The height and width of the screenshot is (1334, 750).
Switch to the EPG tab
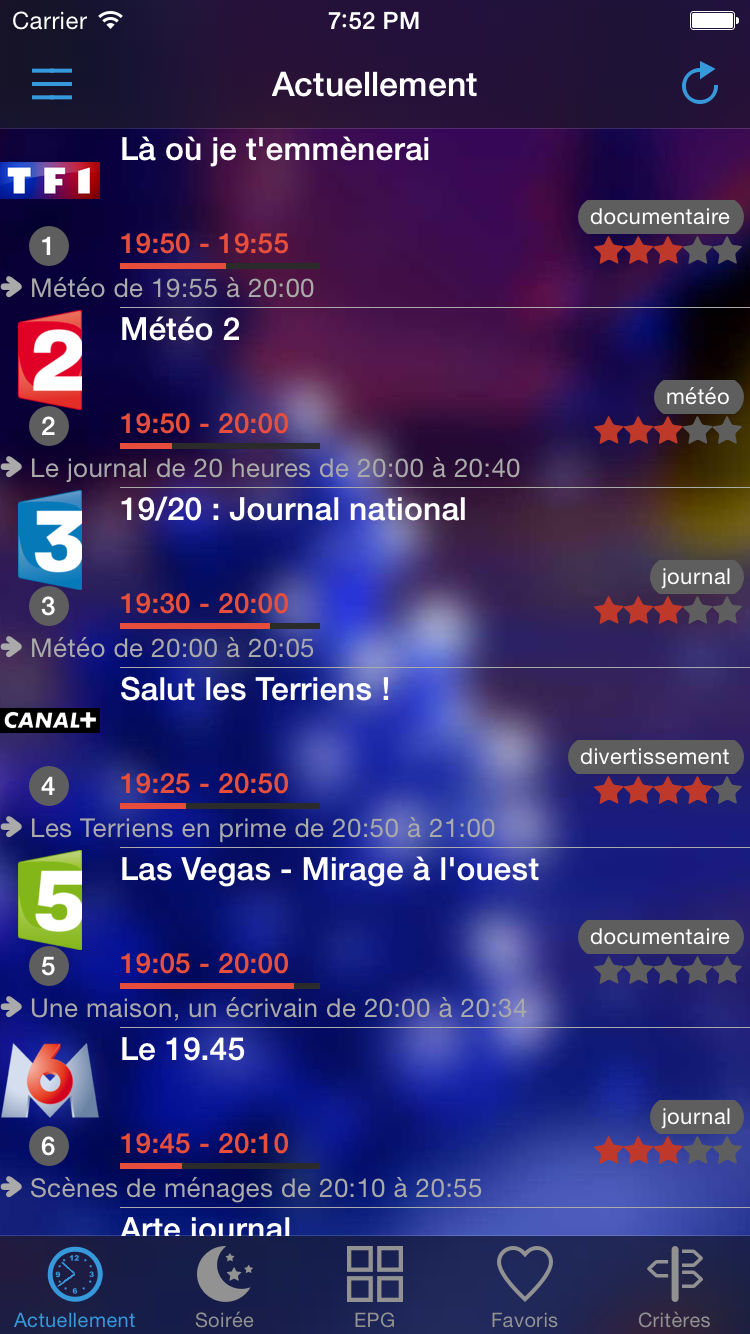(x=375, y=1286)
